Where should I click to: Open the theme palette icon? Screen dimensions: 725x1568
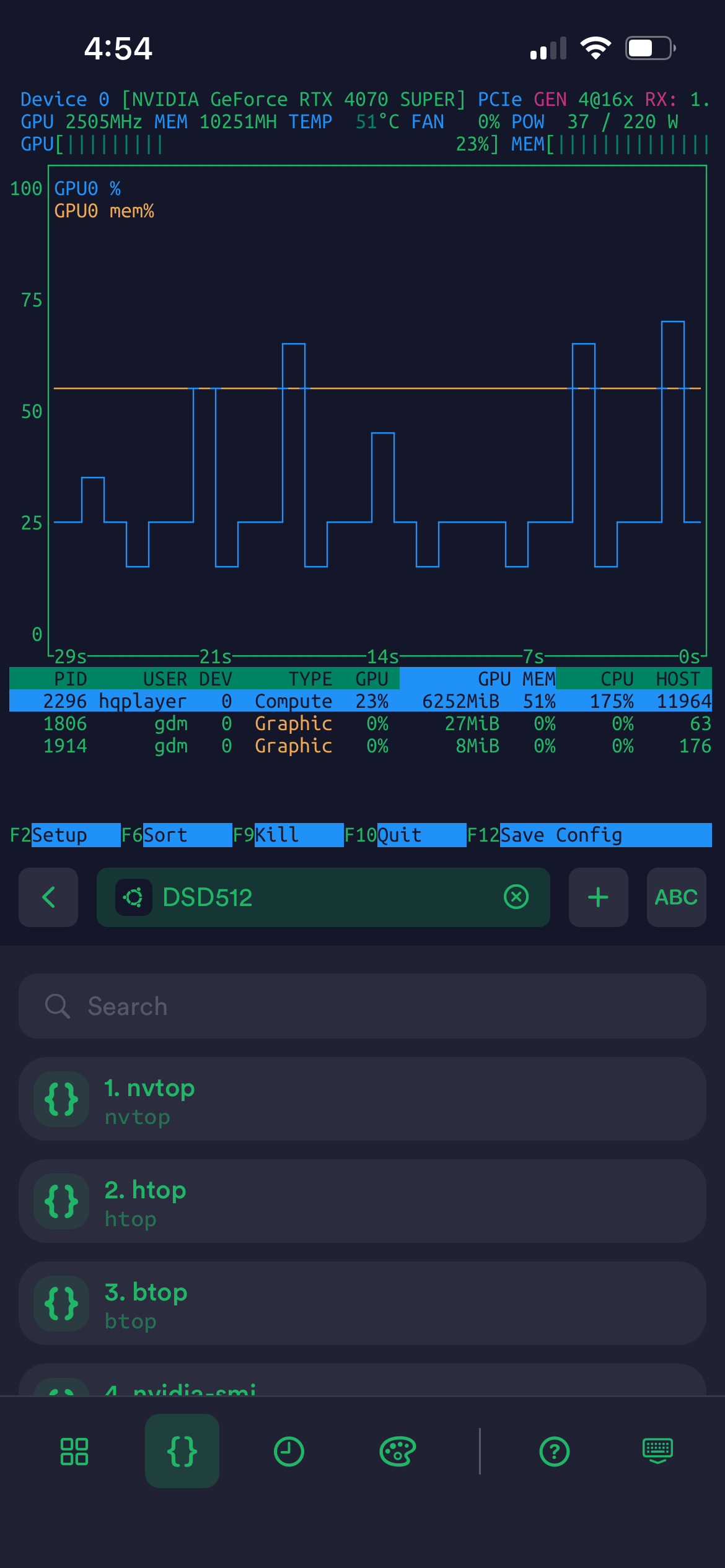[x=398, y=1452]
